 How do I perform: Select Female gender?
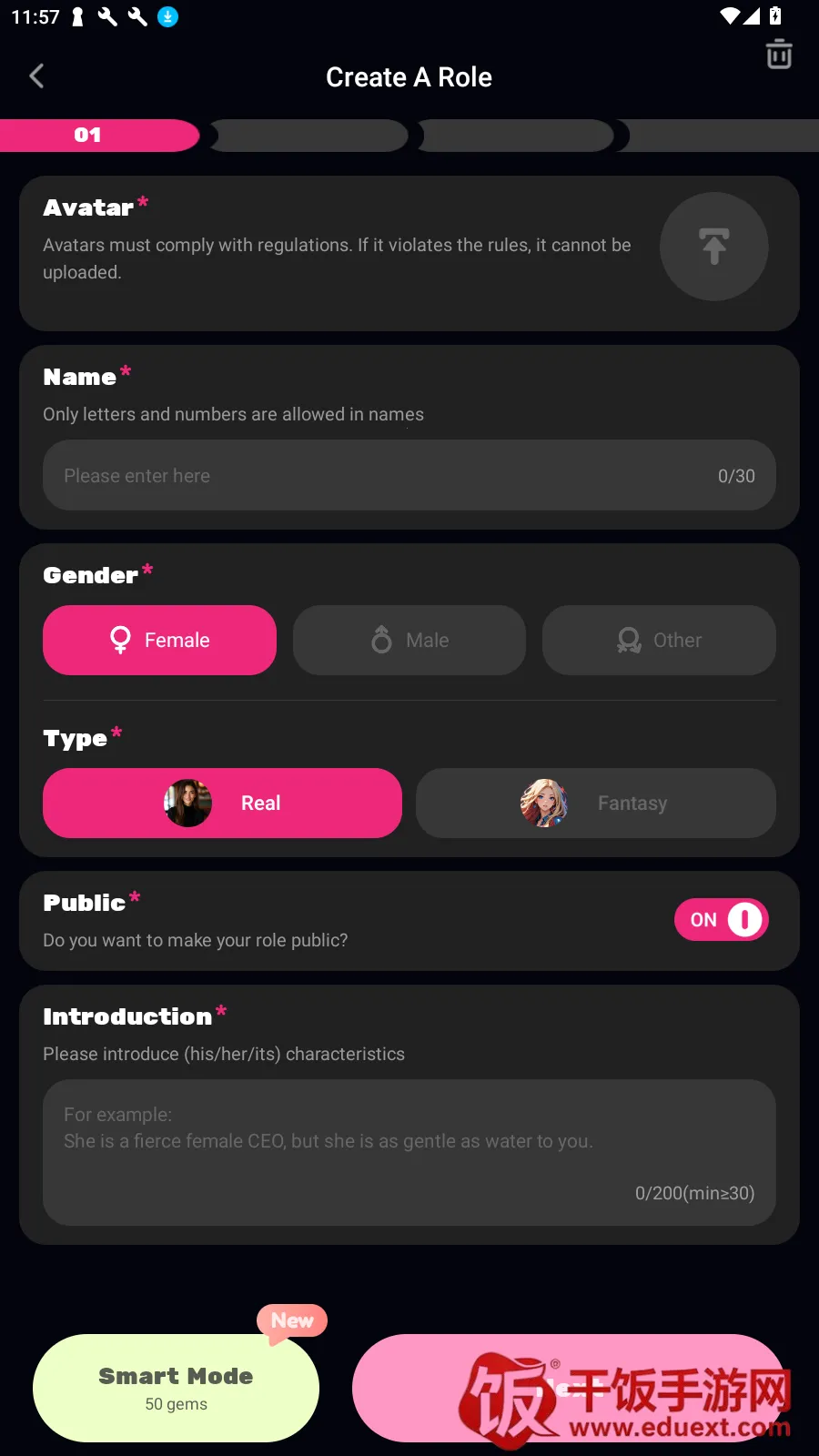pos(159,641)
